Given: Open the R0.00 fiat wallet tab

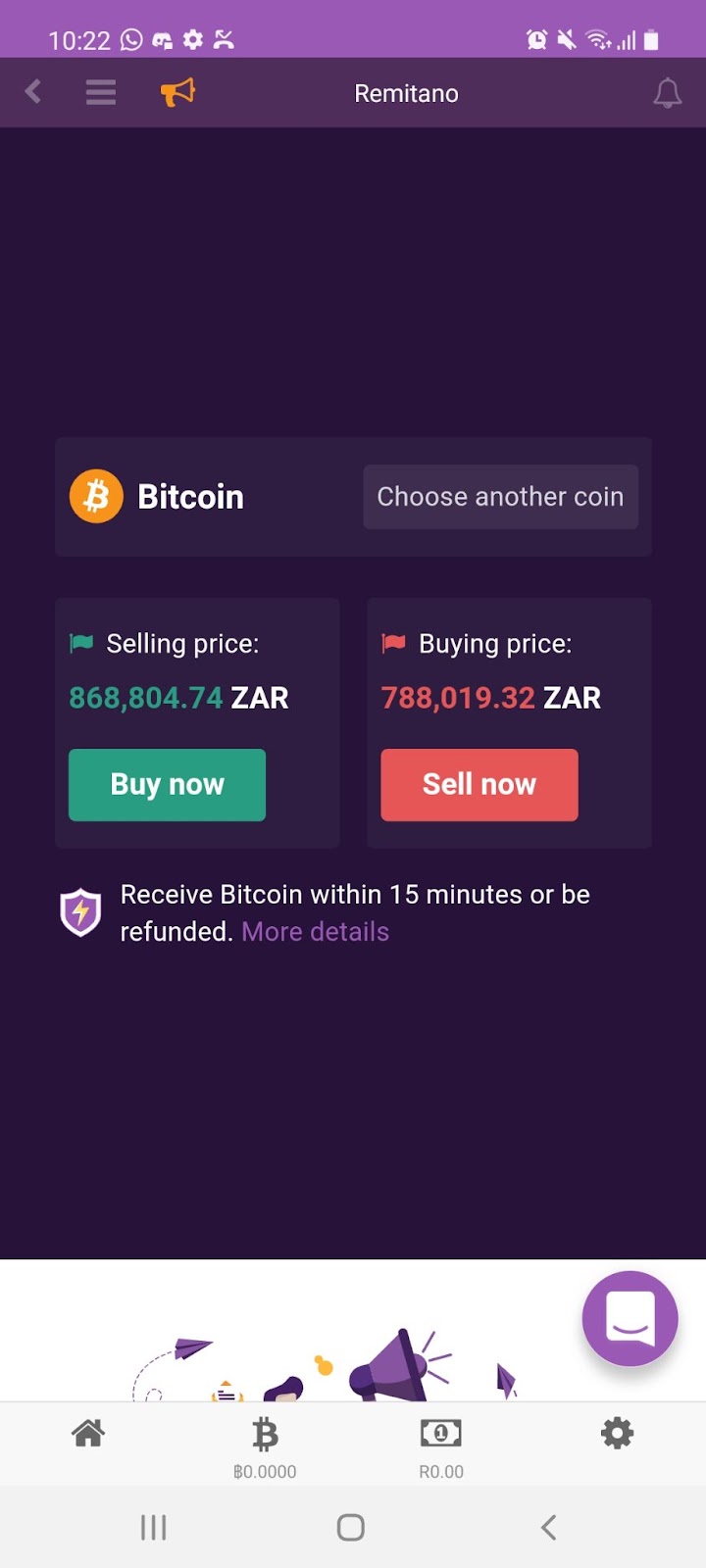Looking at the screenshot, I should (x=441, y=1446).
